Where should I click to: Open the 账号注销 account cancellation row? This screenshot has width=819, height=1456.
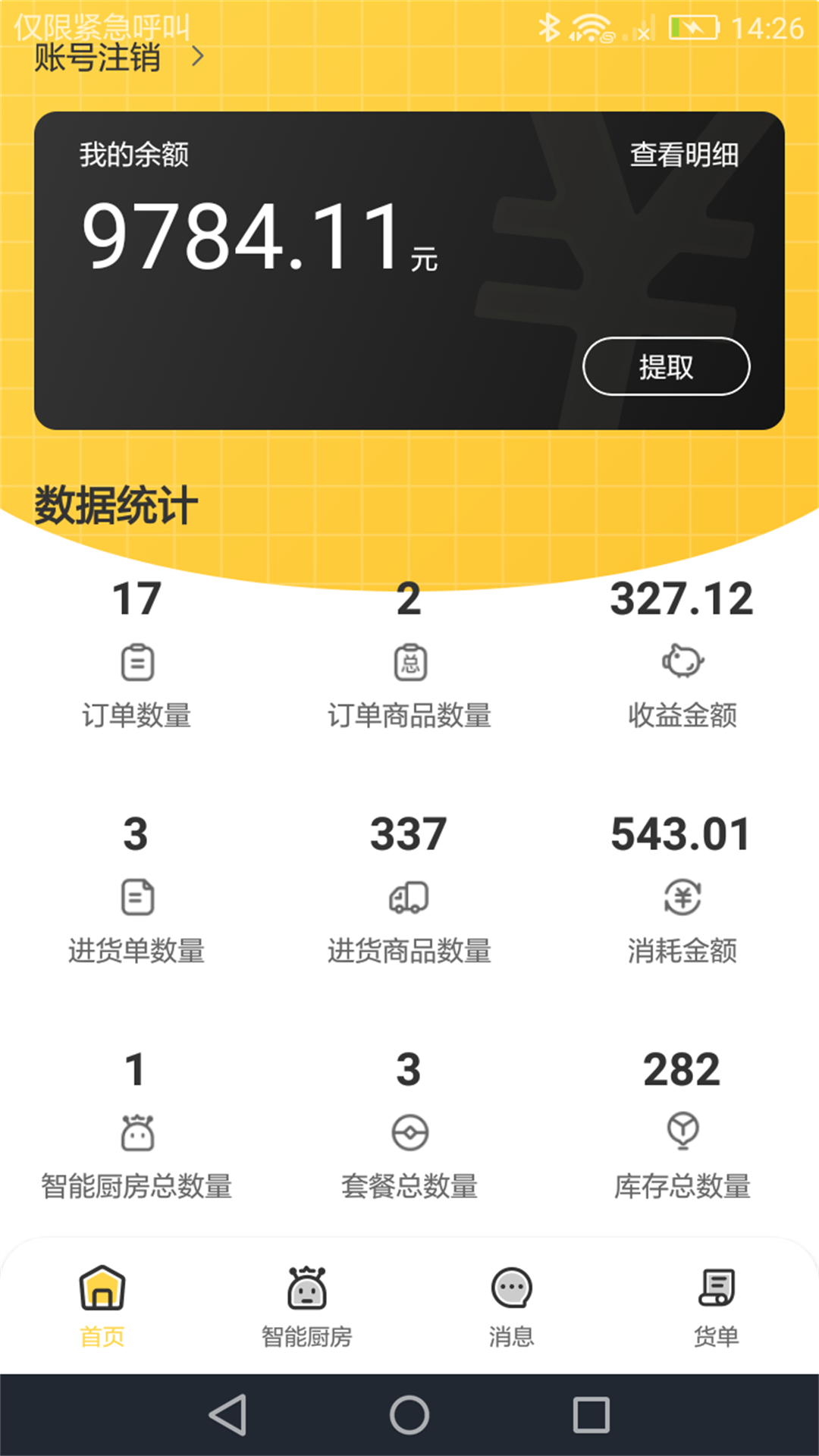click(x=118, y=58)
